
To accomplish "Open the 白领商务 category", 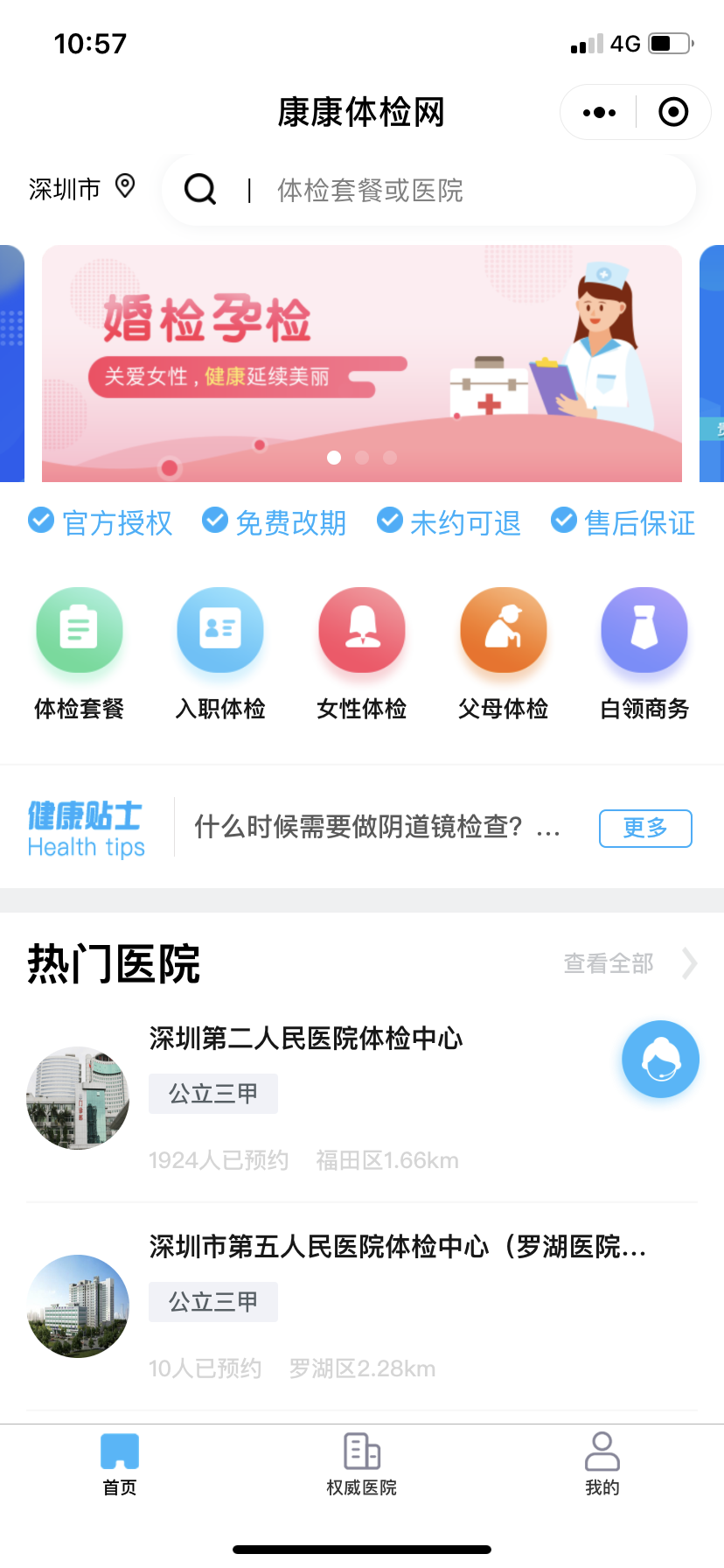I will 644,654.
